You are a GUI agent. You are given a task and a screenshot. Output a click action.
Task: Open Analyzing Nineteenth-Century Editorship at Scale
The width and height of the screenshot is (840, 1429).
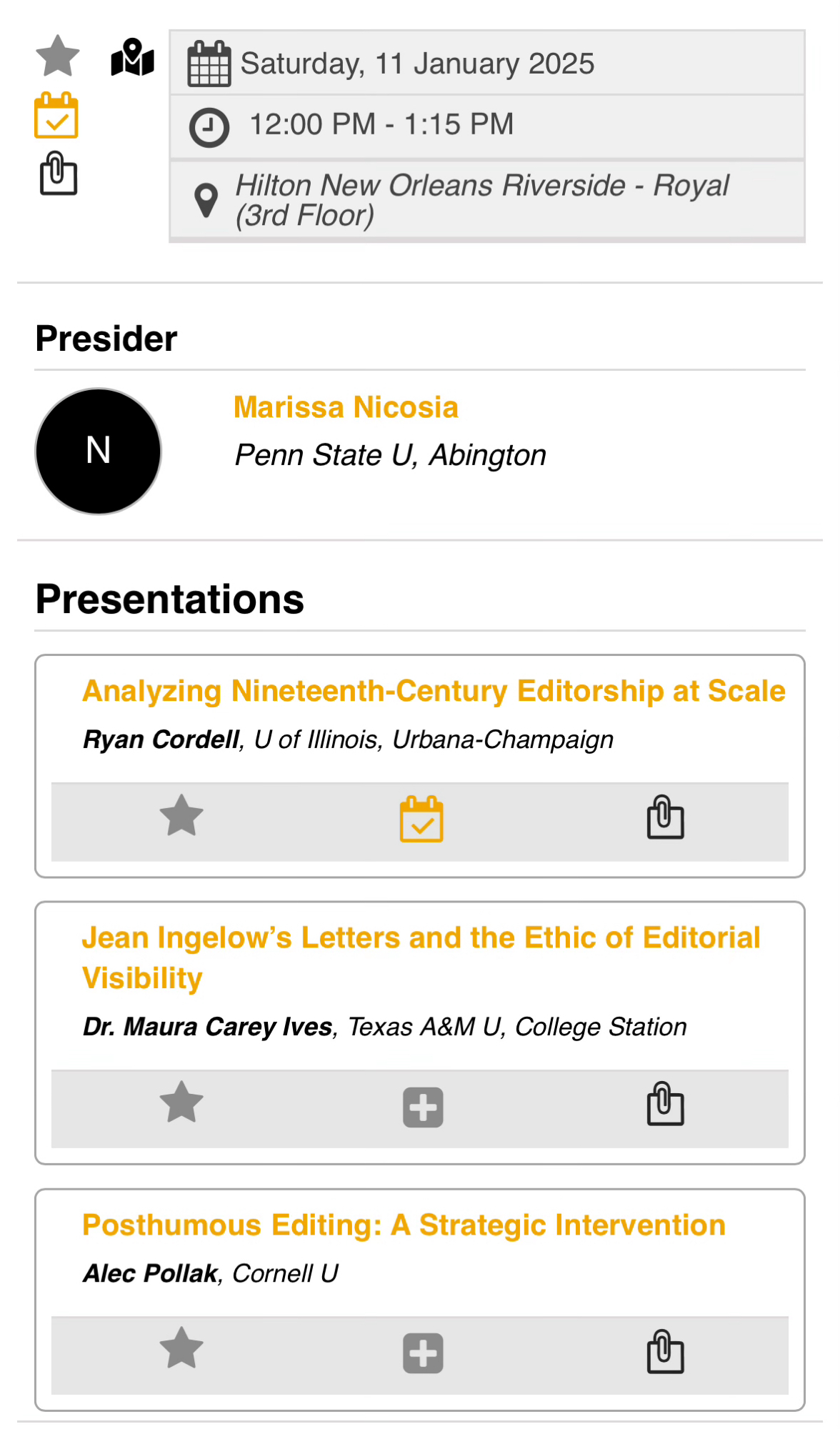434,691
